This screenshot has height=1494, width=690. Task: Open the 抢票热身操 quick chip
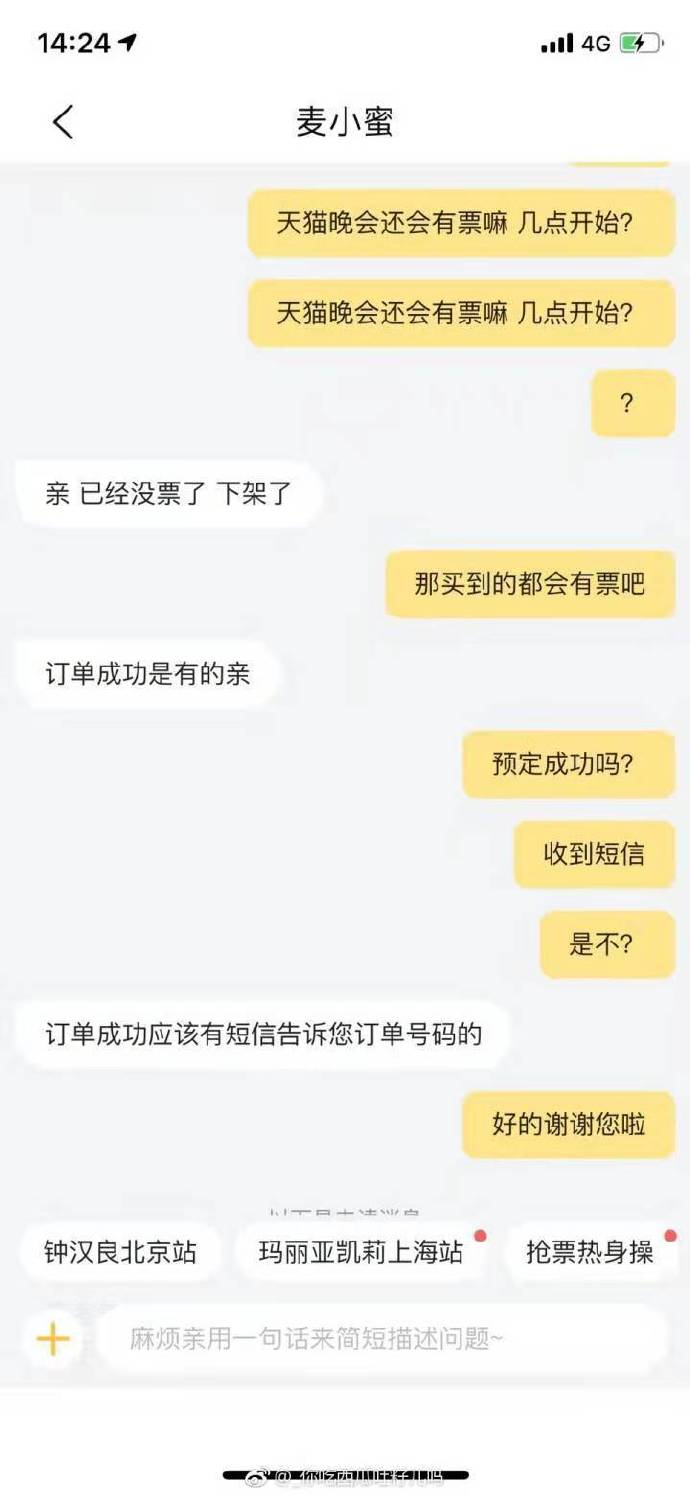point(590,1252)
